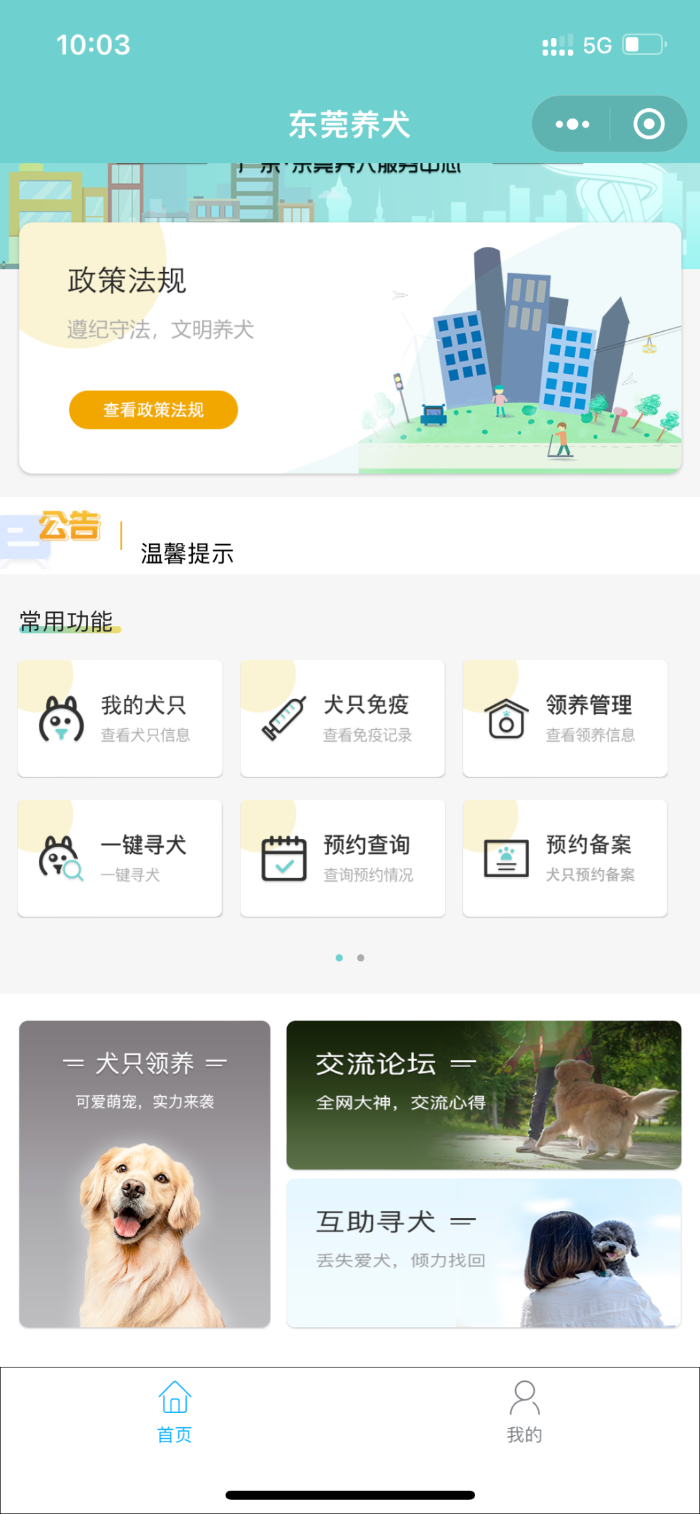Open 预约备案 dog registration booking

tap(564, 858)
